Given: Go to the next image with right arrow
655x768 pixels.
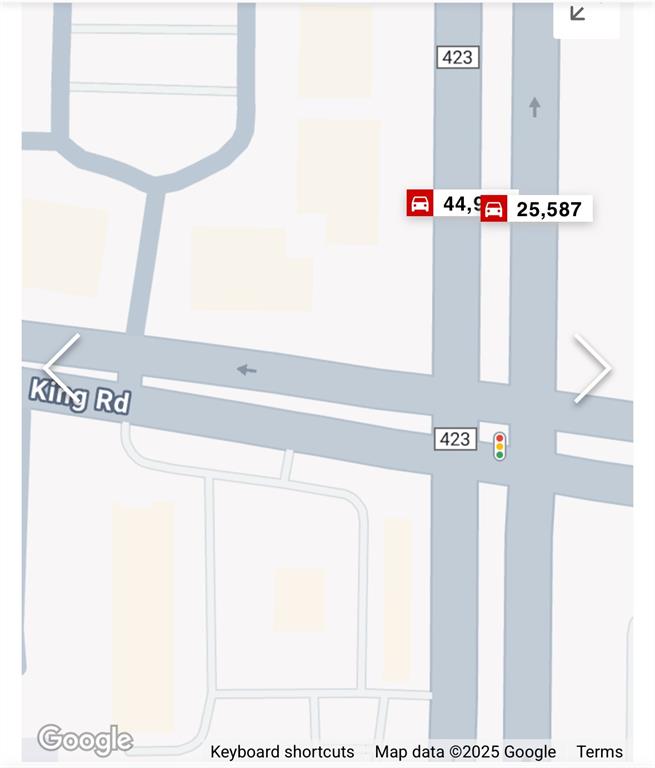Looking at the screenshot, I should click(x=591, y=369).
